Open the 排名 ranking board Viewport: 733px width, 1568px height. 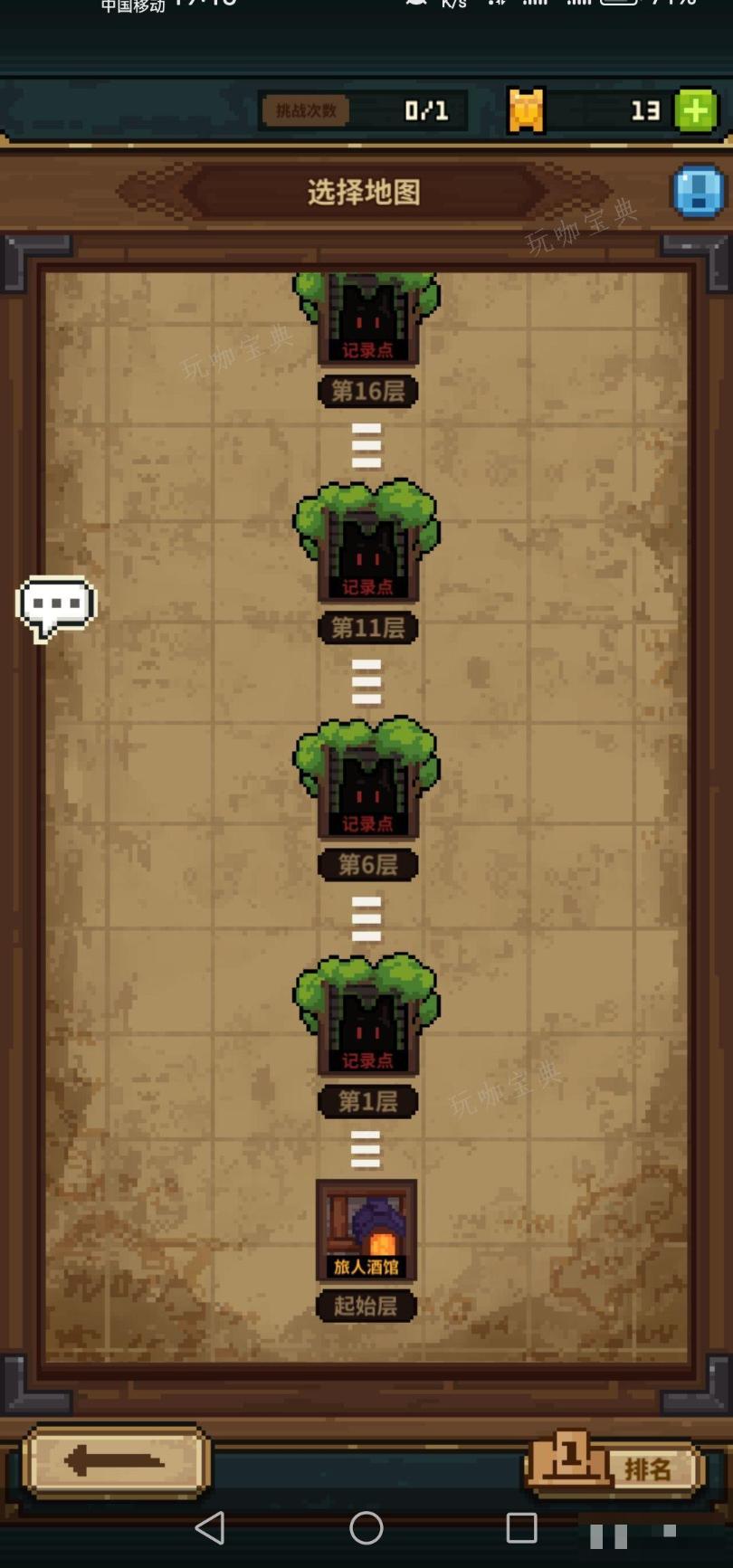(615, 1462)
